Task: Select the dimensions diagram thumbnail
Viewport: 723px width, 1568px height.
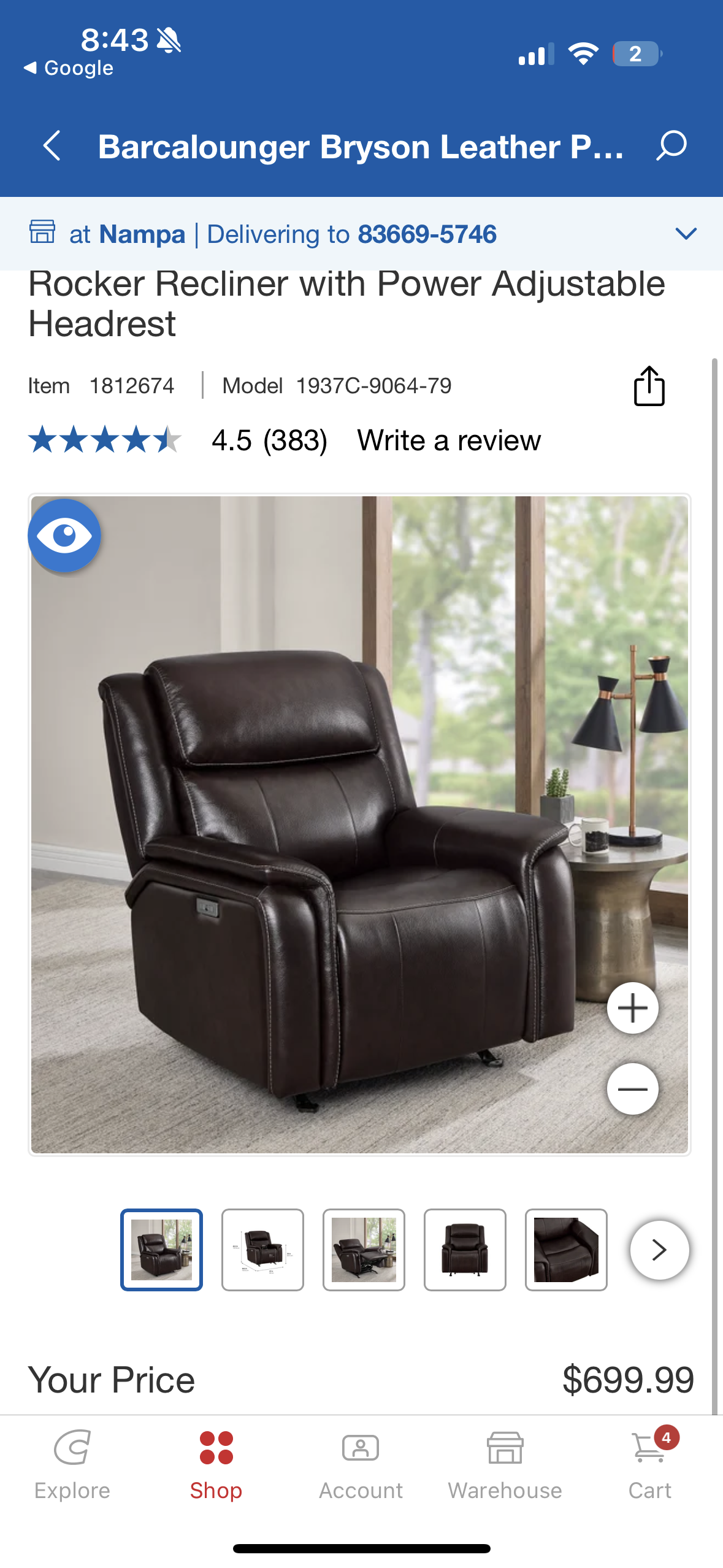Action: (x=262, y=1250)
